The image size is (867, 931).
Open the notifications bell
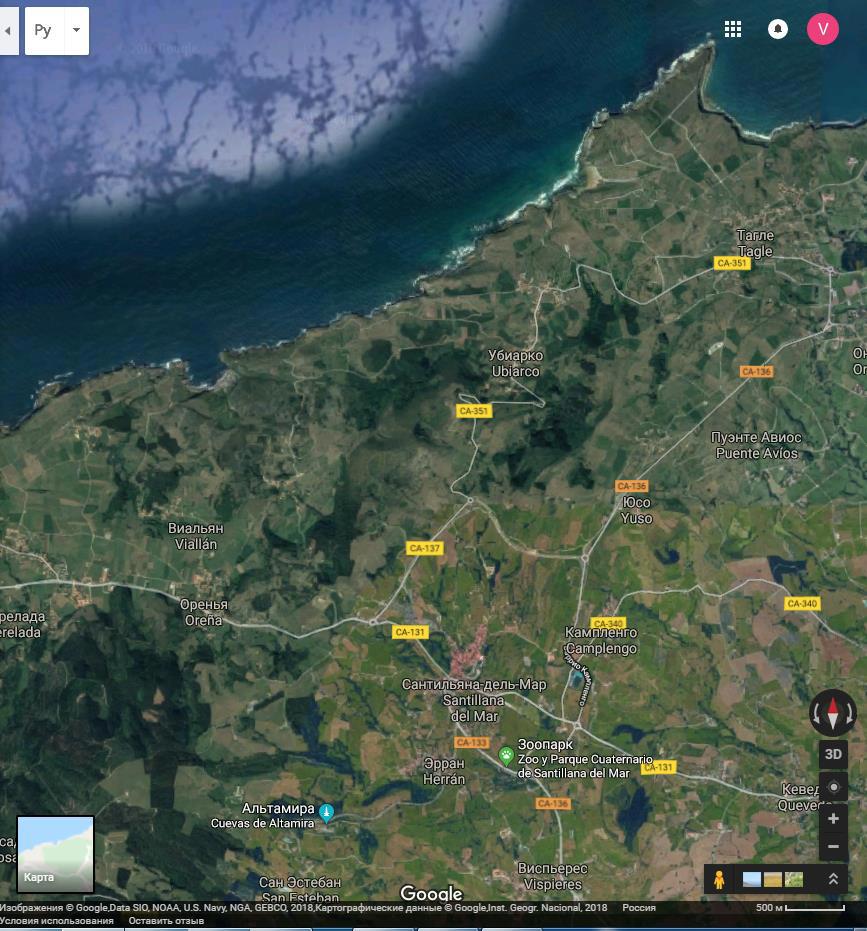(x=777, y=29)
